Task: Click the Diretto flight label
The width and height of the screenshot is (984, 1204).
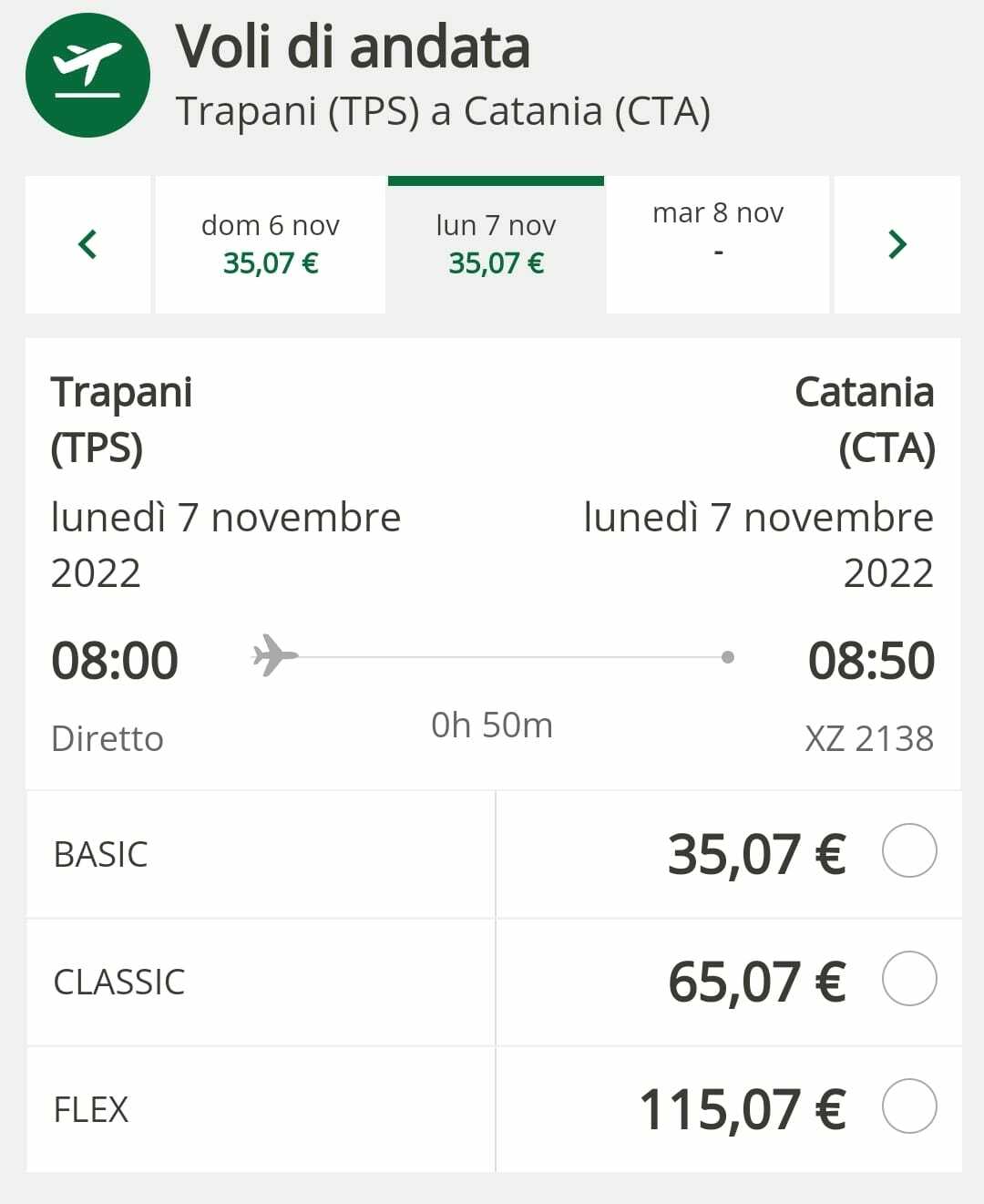Action: point(107,738)
